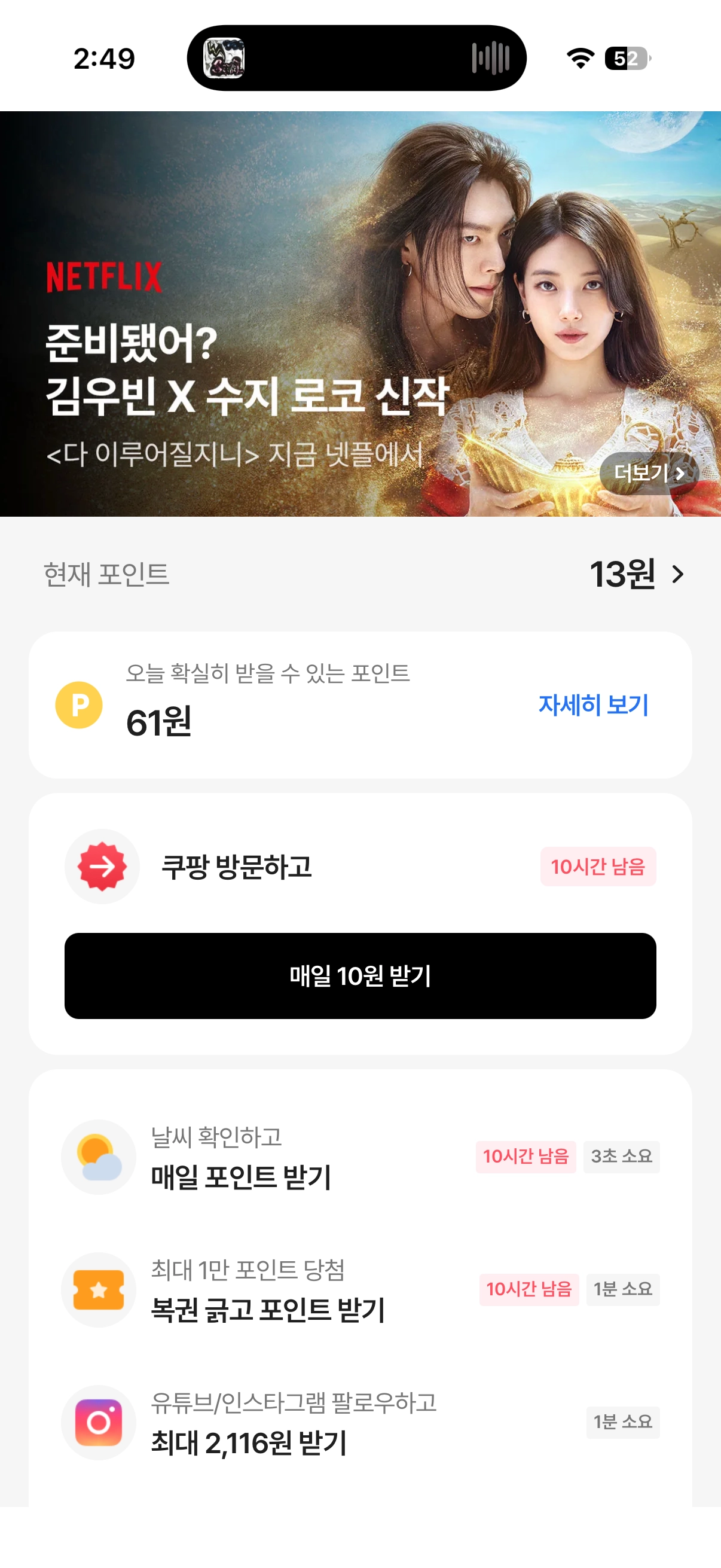Open the 유튜브/인스타그램 팔로우하고 row

(x=360, y=1422)
